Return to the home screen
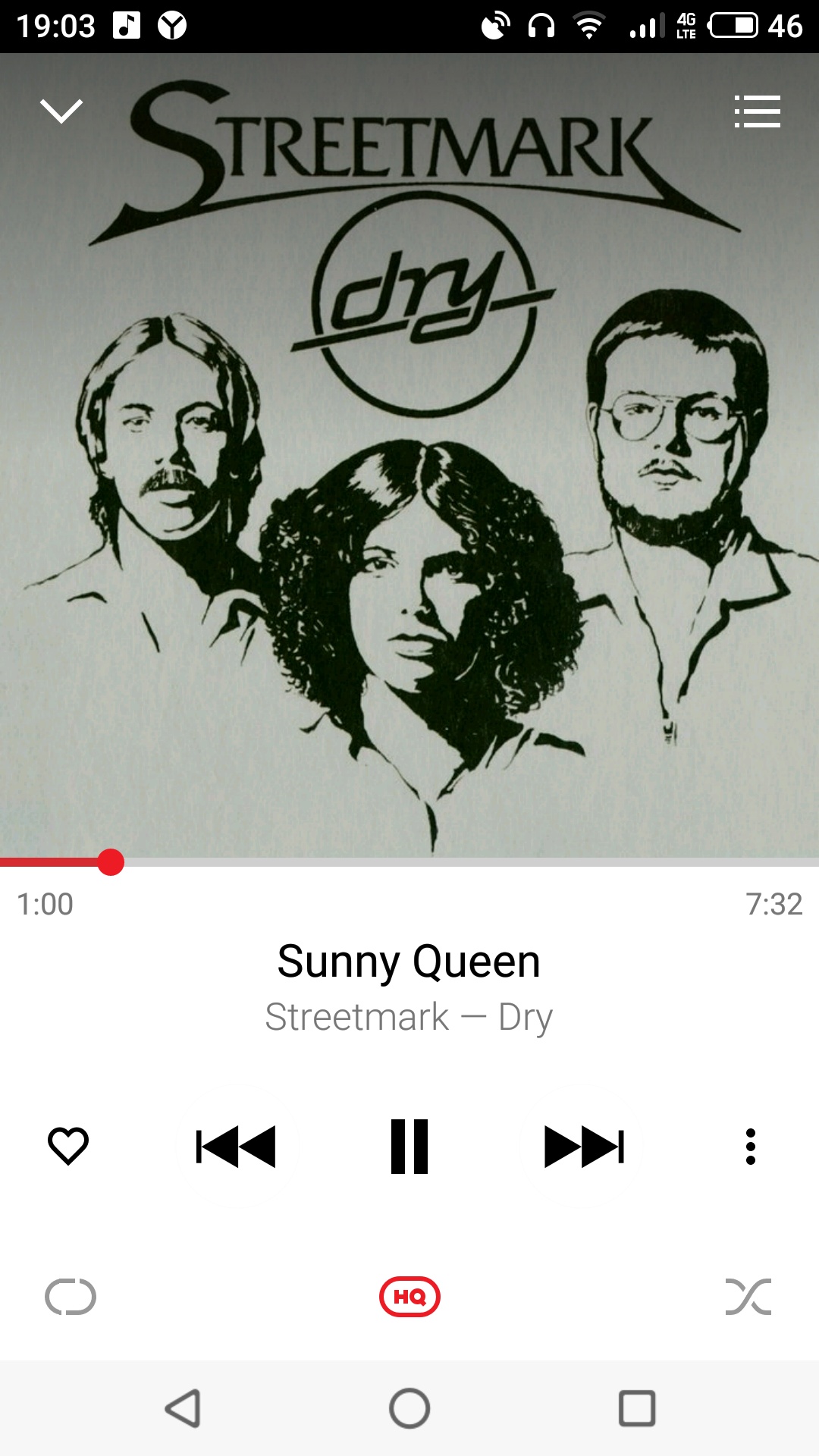The width and height of the screenshot is (819, 1456). pyautogui.click(x=409, y=1409)
